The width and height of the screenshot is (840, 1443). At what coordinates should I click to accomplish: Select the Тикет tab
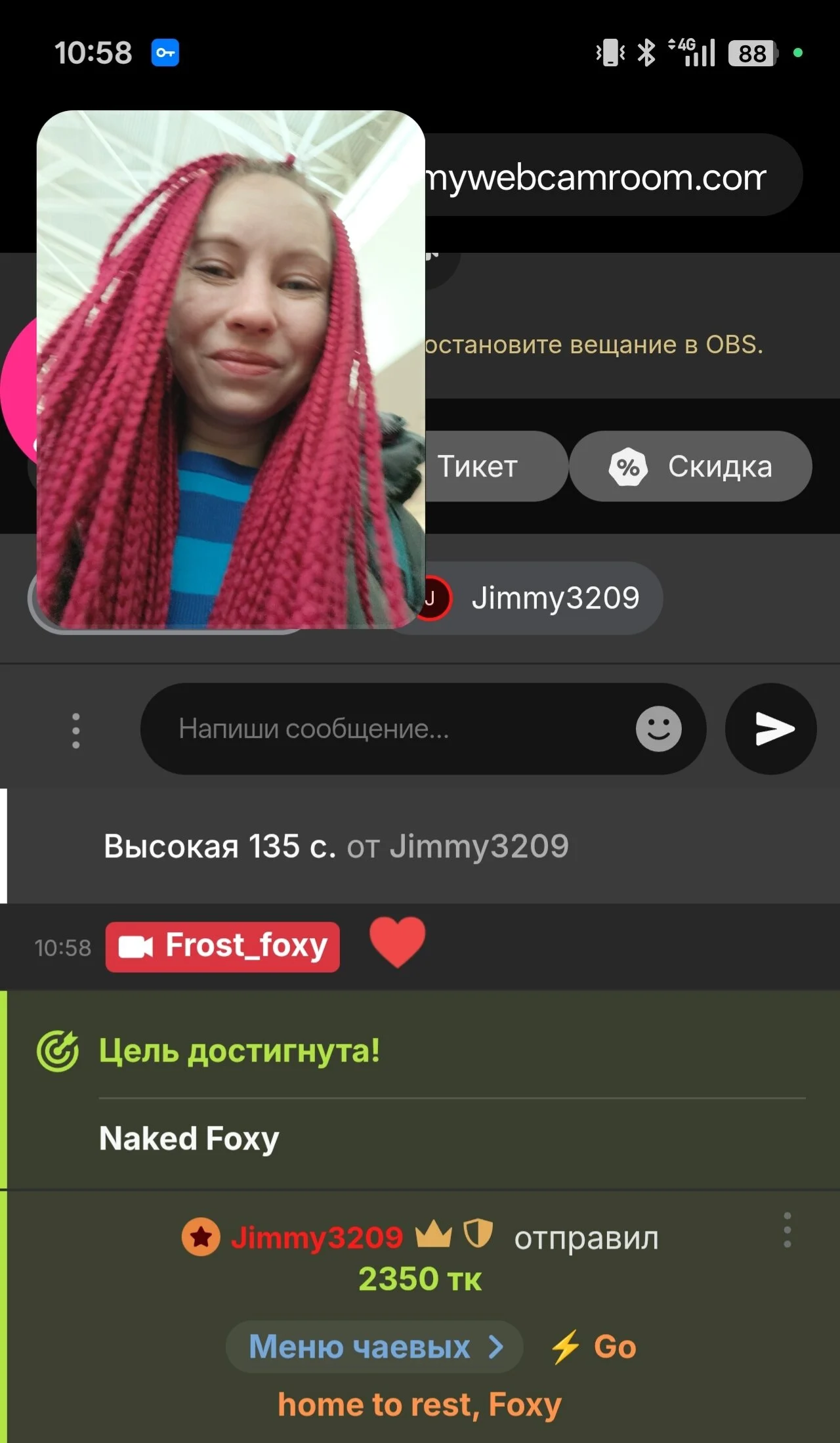click(477, 466)
